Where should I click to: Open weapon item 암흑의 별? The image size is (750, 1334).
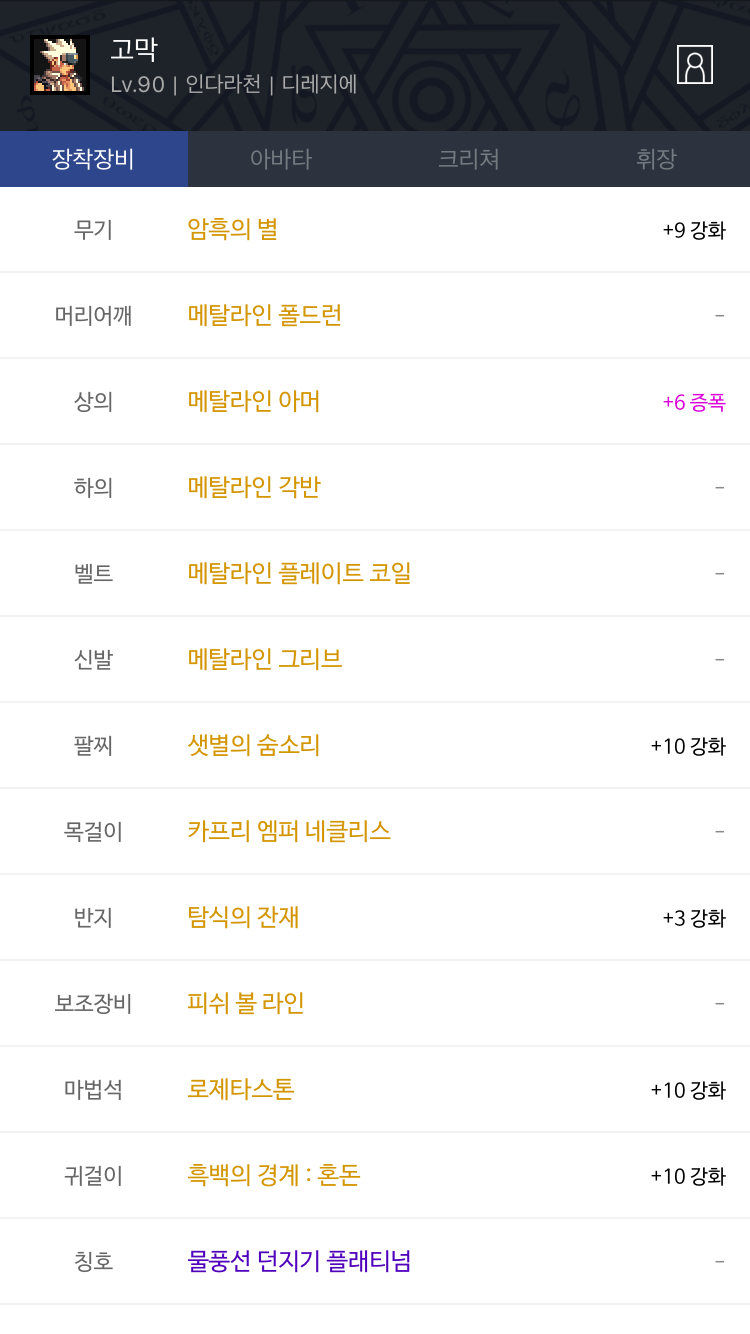tap(233, 230)
